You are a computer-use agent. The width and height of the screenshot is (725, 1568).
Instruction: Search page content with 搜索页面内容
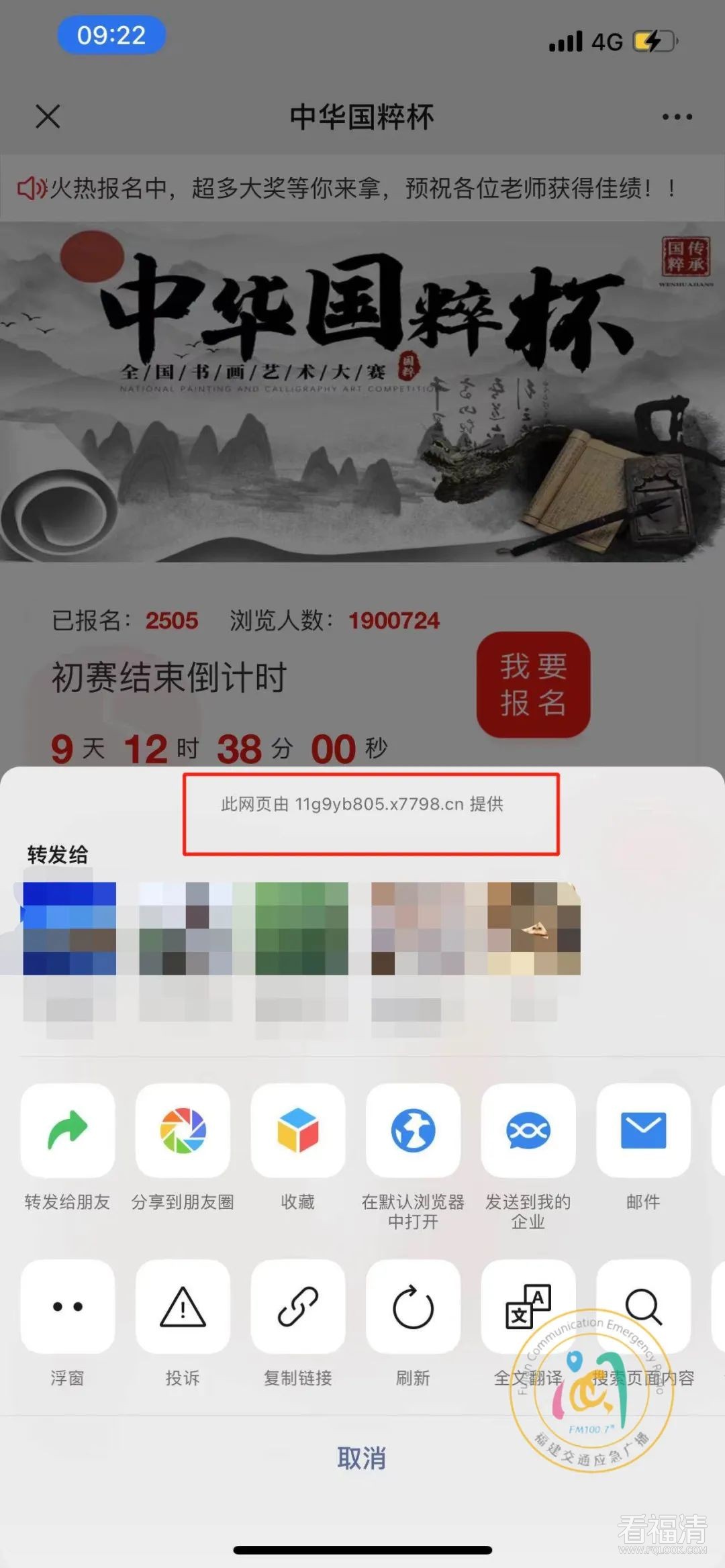click(643, 1306)
